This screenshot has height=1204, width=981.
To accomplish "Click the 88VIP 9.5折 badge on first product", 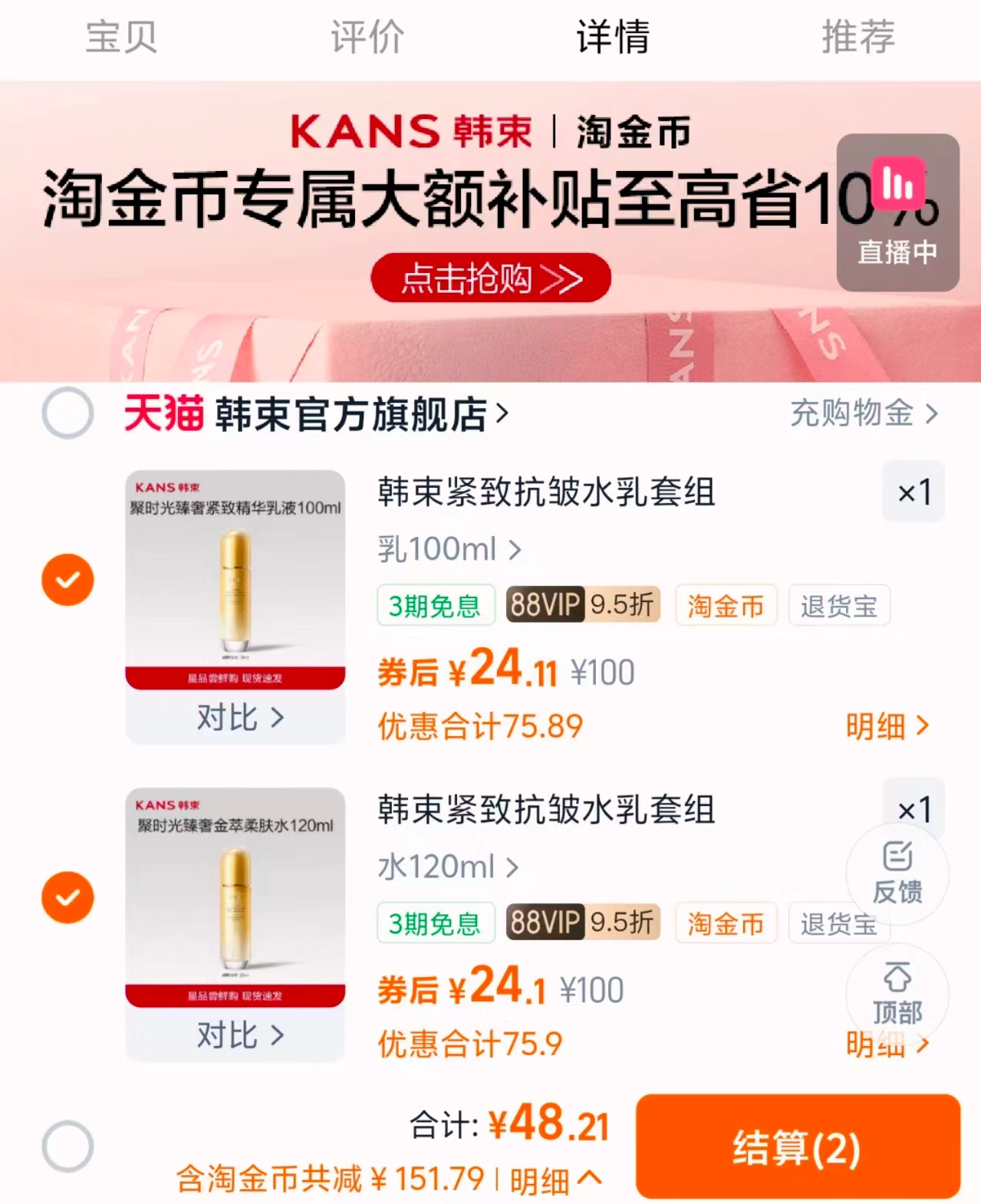I will (582, 605).
